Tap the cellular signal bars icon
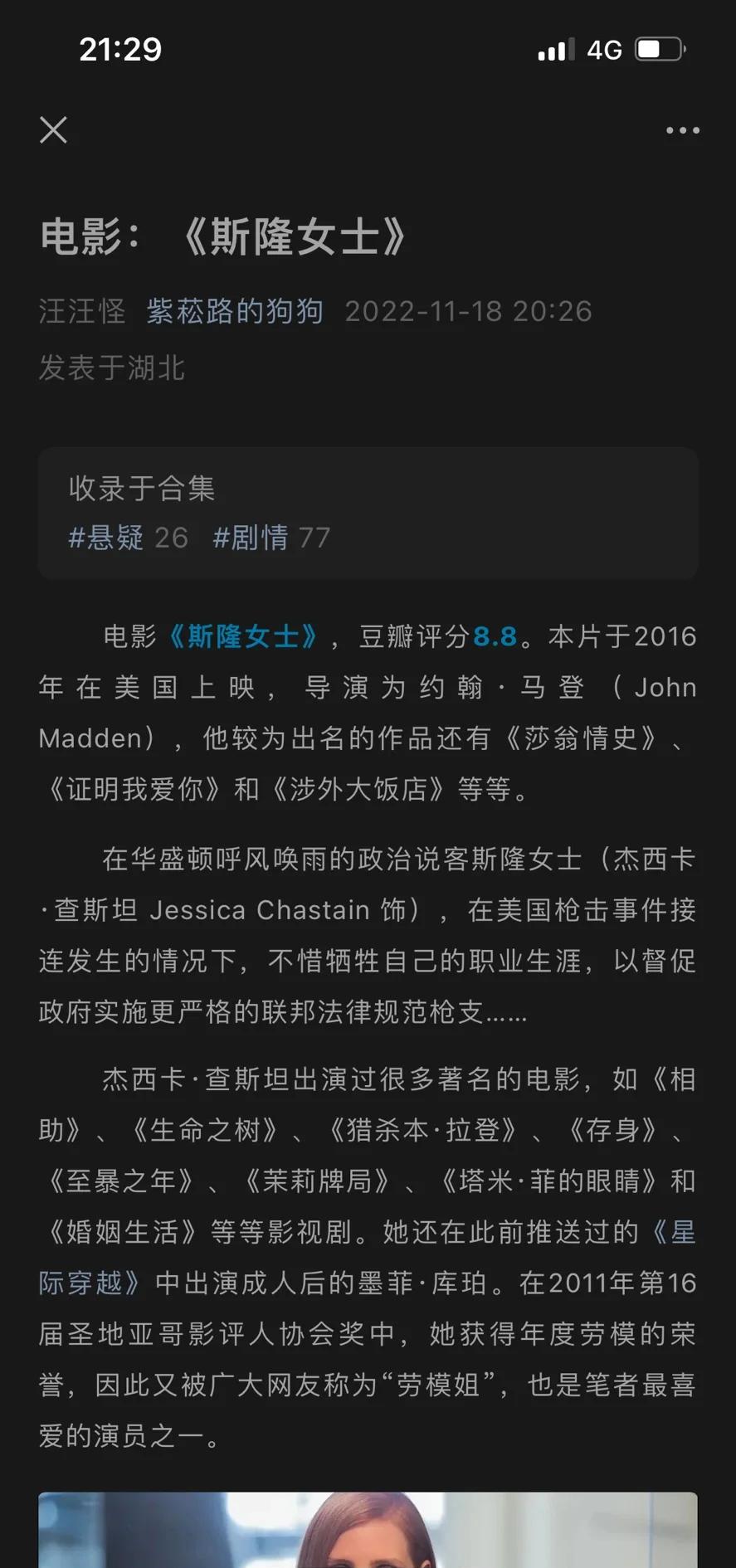736x1568 pixels. tap(554, 50)
